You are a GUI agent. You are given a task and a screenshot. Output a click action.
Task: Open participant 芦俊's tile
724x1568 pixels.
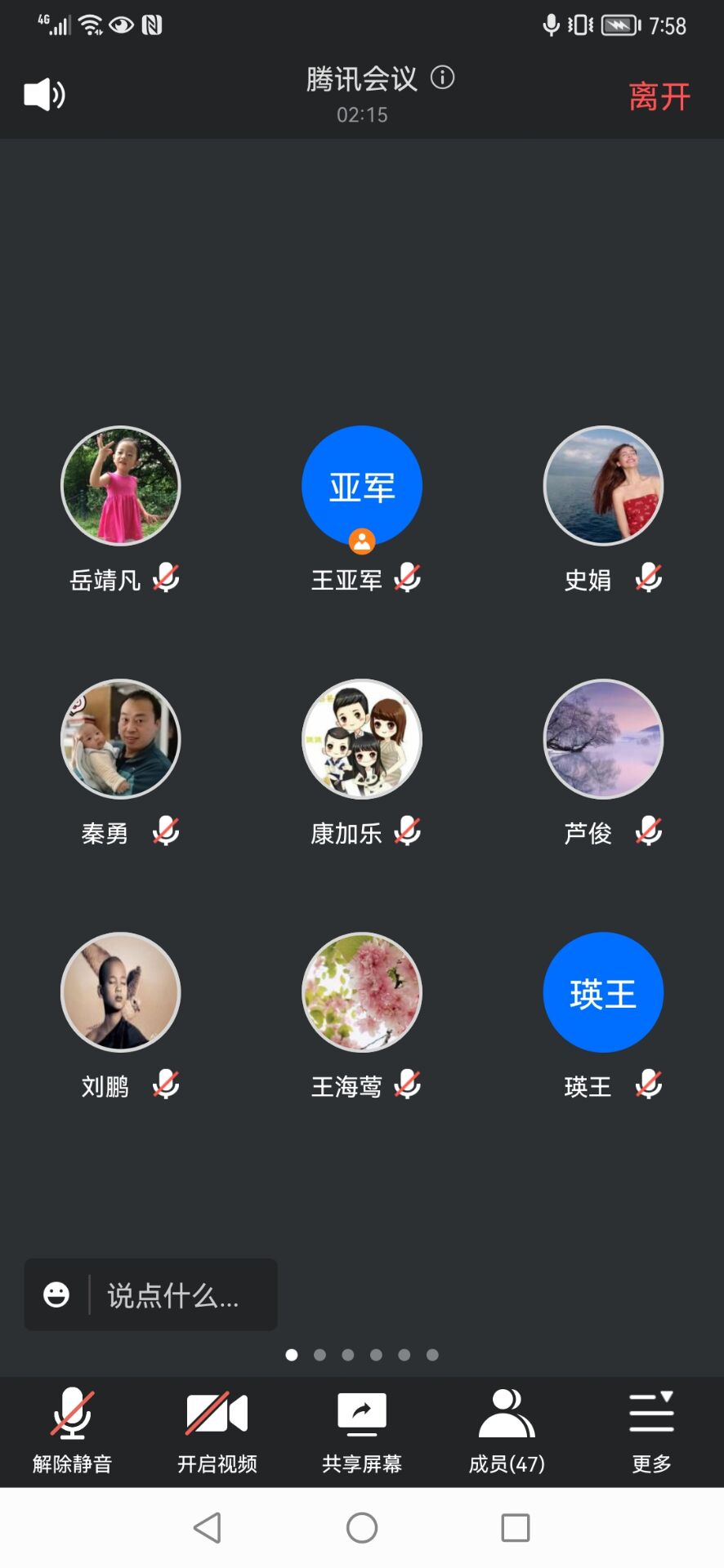coord(603,739)
